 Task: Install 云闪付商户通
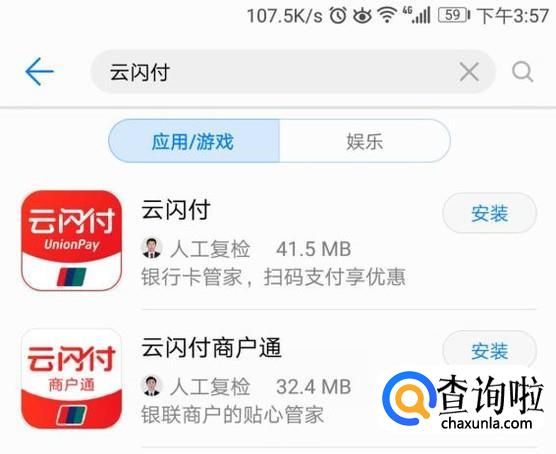[x=489, y=350]
